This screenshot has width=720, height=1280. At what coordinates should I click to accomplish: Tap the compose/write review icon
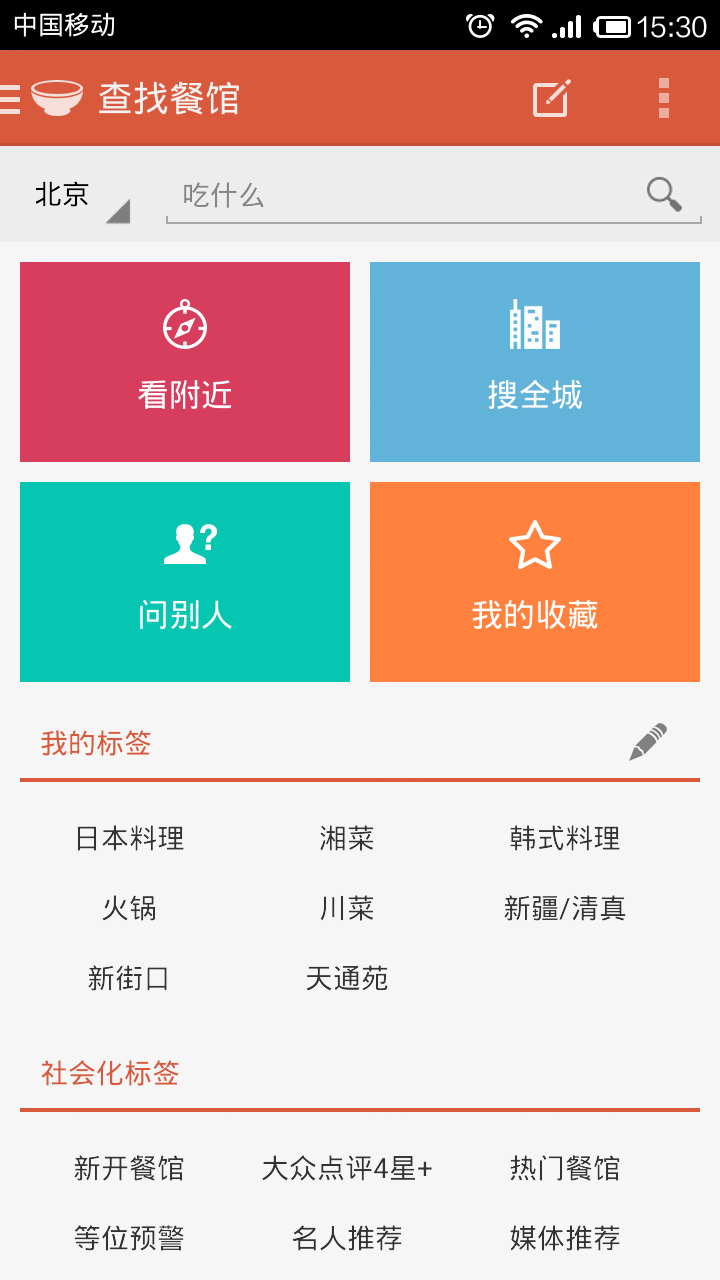pos(551,98)
